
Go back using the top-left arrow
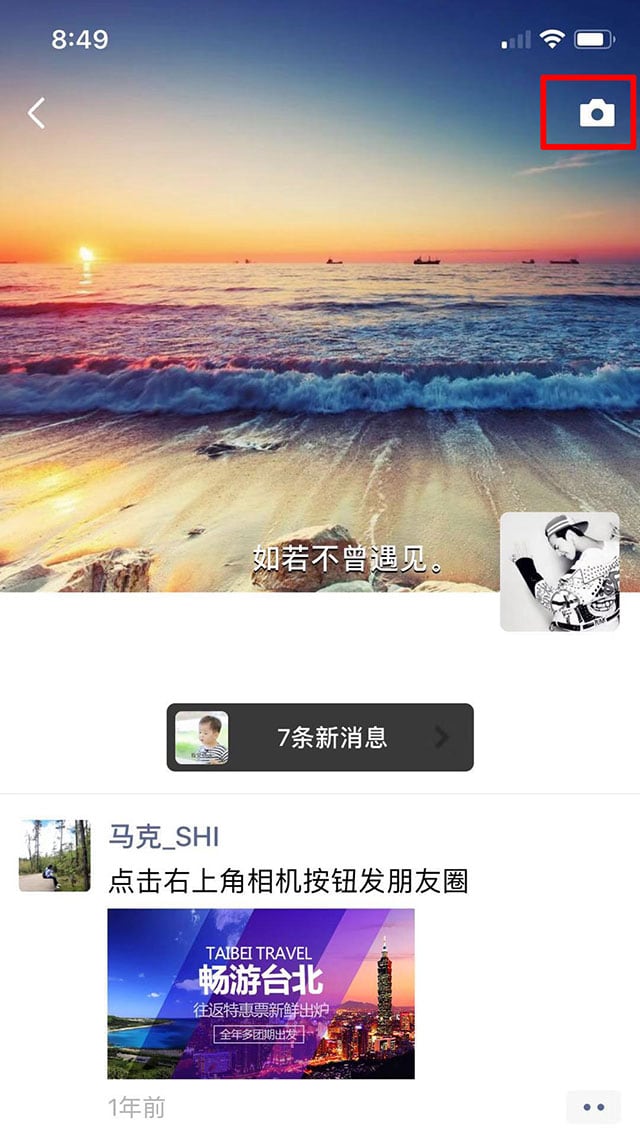tap(37, 113)
